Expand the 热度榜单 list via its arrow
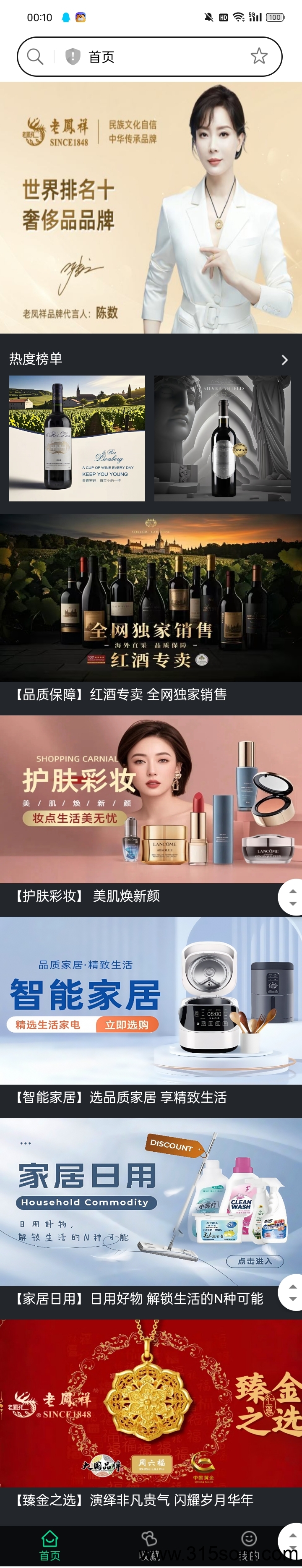The image size is (302, 1568). click(x=284, y=360)
